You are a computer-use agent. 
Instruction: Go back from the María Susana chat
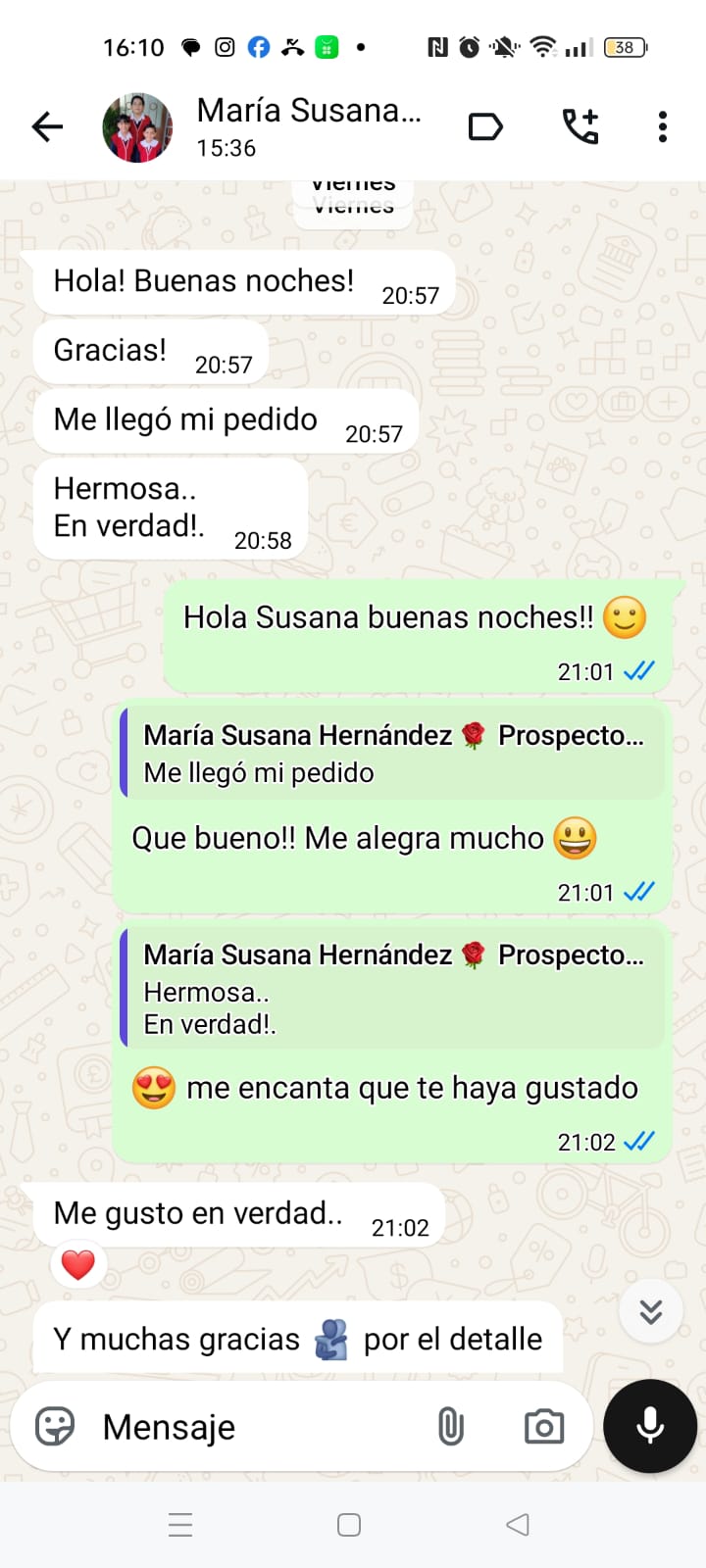[47, 126]
